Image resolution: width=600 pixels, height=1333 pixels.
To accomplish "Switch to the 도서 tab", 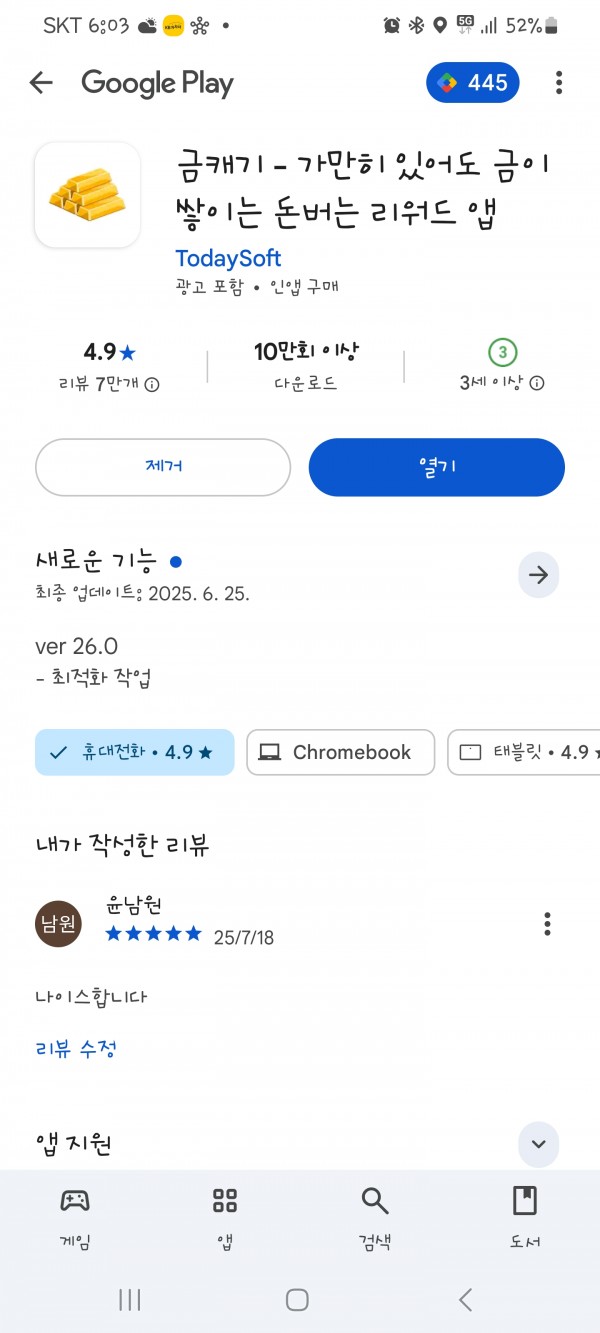I will (525, 1218).
